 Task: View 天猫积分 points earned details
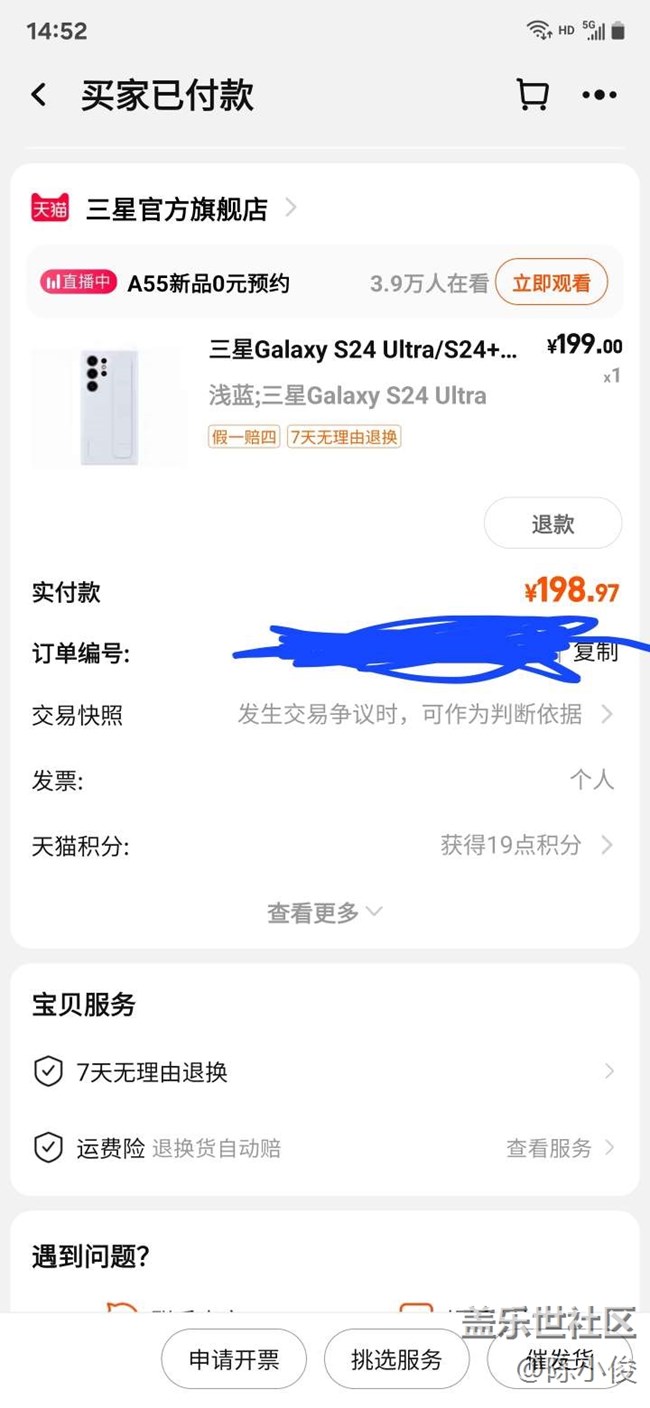click(324, 845)
